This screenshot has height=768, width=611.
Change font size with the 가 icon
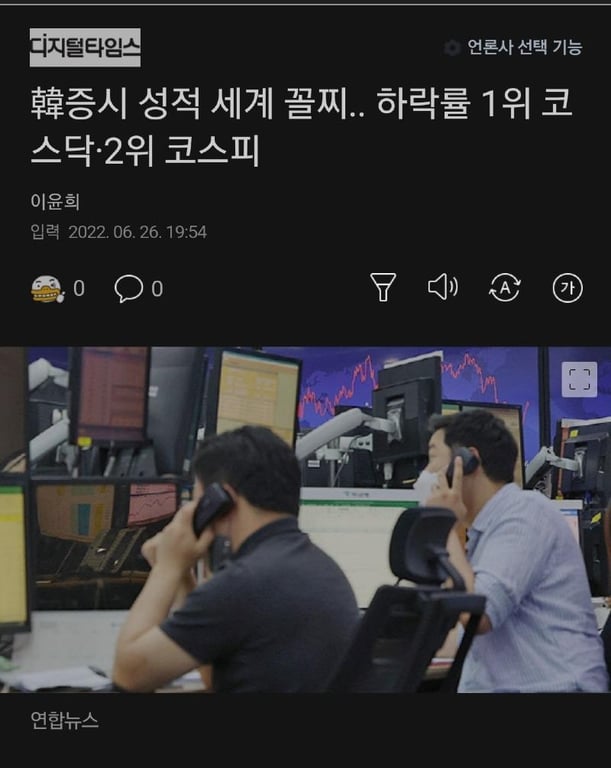[567, 288]
